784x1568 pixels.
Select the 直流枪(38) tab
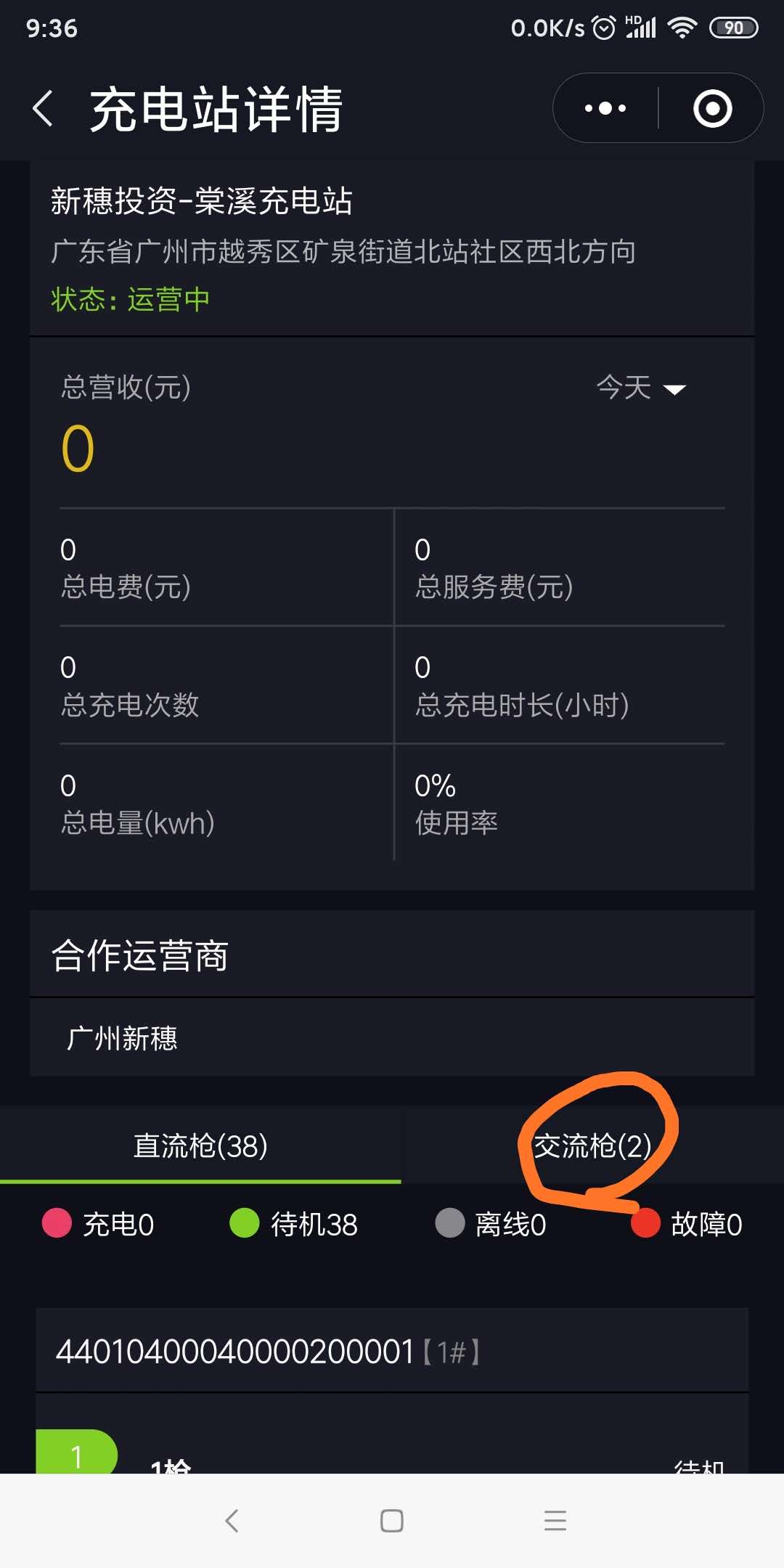tap(200, 1146)
